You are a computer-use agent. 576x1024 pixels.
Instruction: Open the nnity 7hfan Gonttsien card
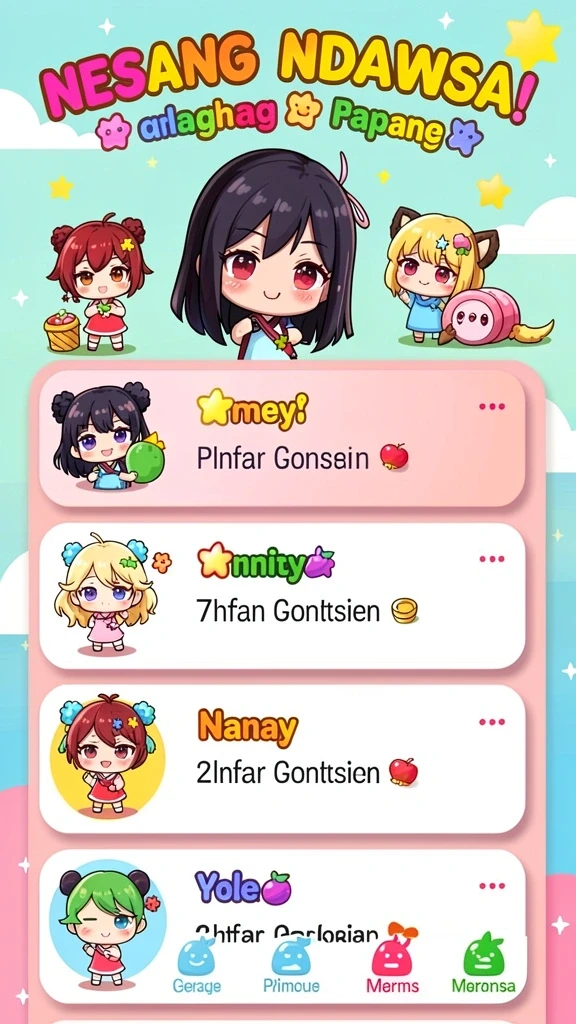coord(282,596)
